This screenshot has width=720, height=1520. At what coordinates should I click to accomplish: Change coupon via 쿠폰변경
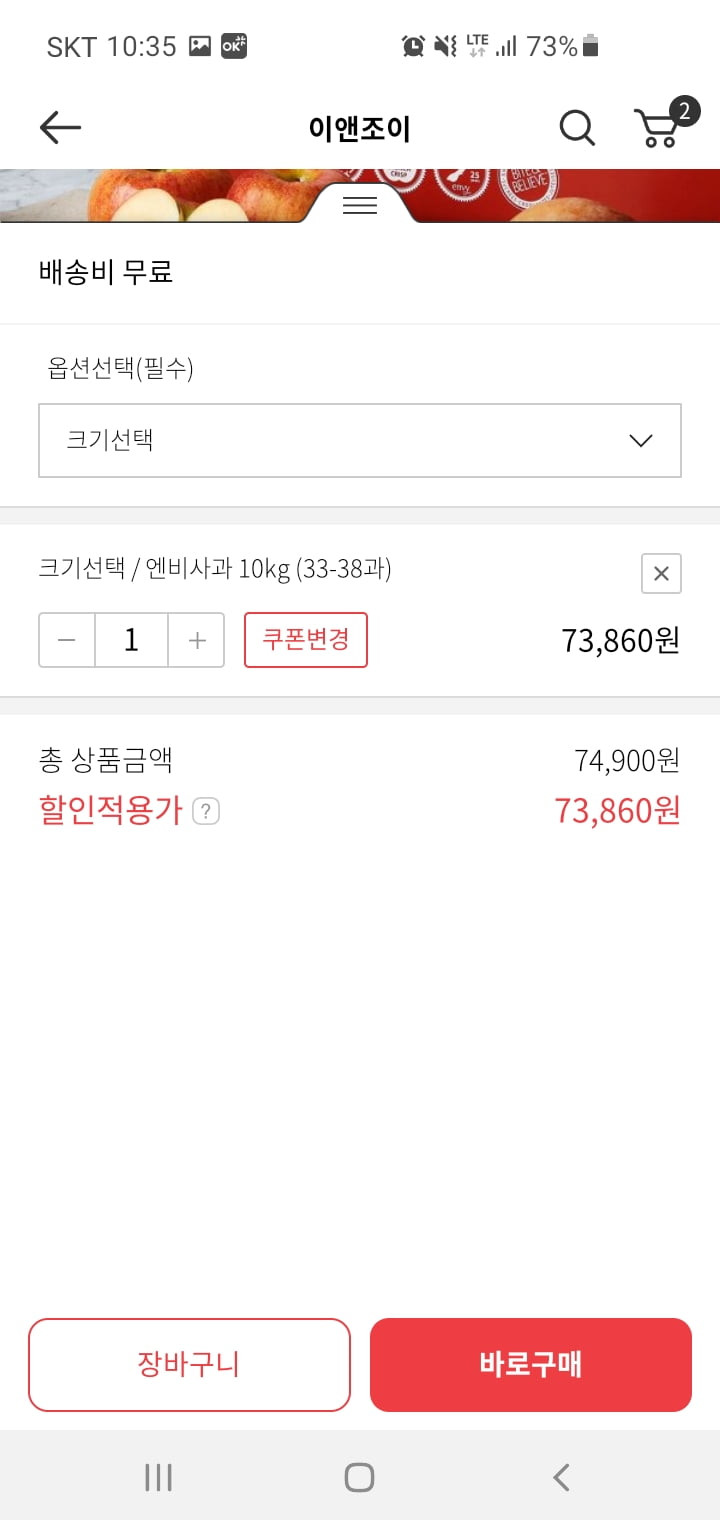coord(306,640)
